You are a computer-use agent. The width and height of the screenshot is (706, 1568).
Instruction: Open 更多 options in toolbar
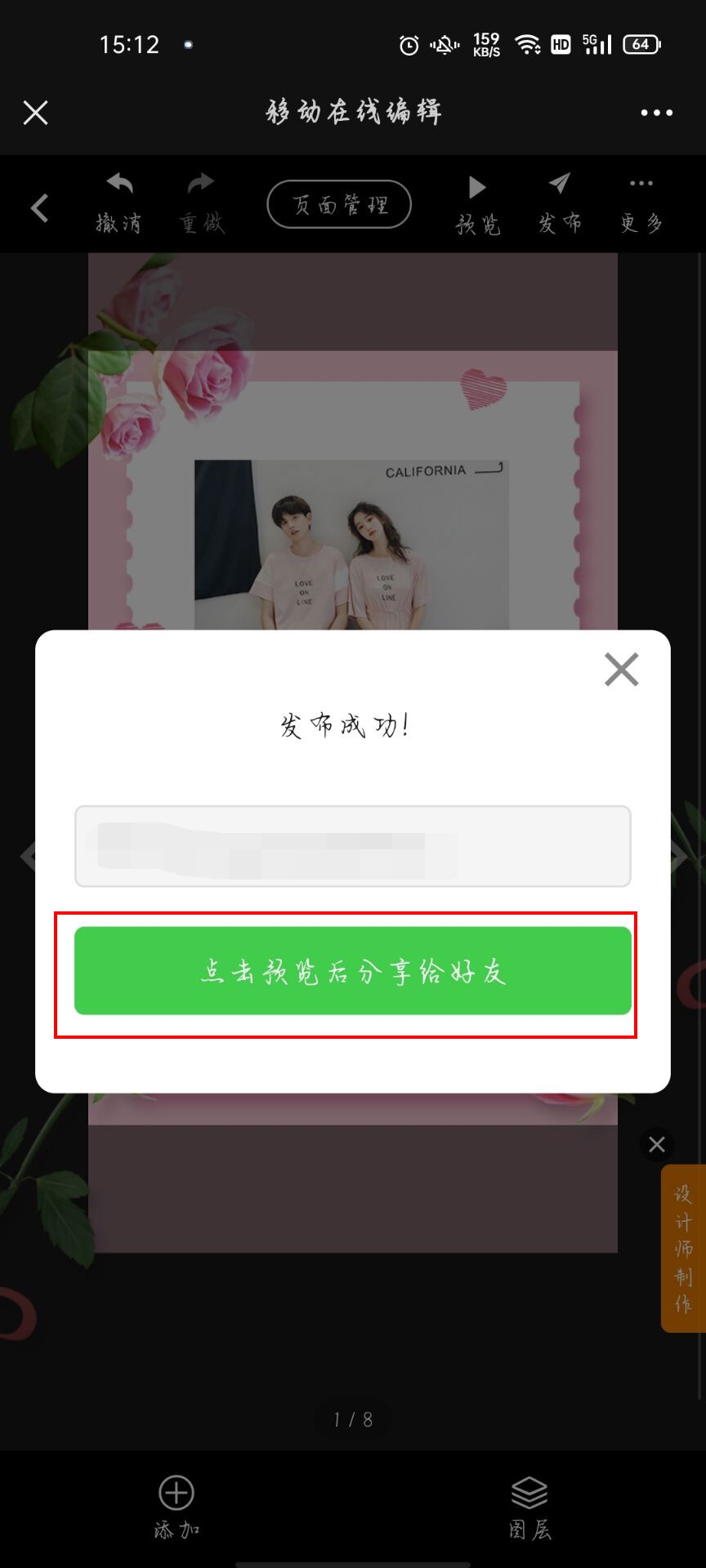click(x=641, y=203)
